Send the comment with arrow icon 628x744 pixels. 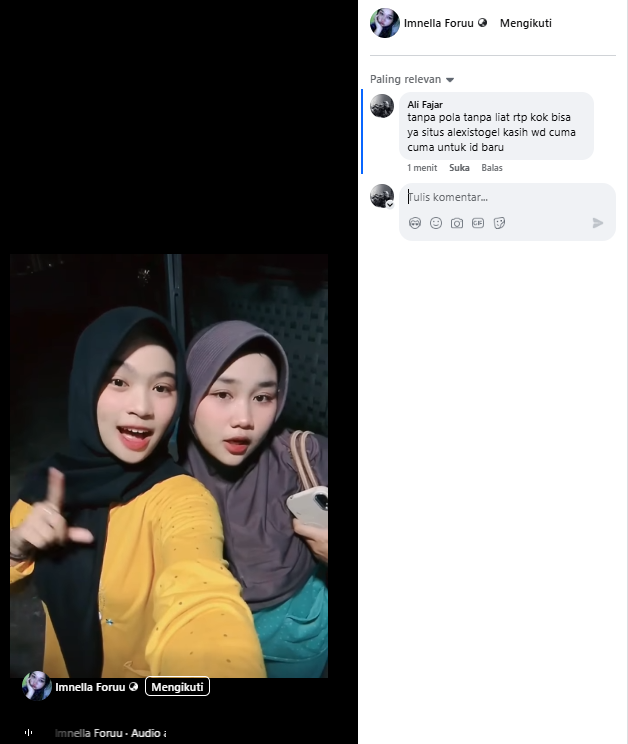598,223
